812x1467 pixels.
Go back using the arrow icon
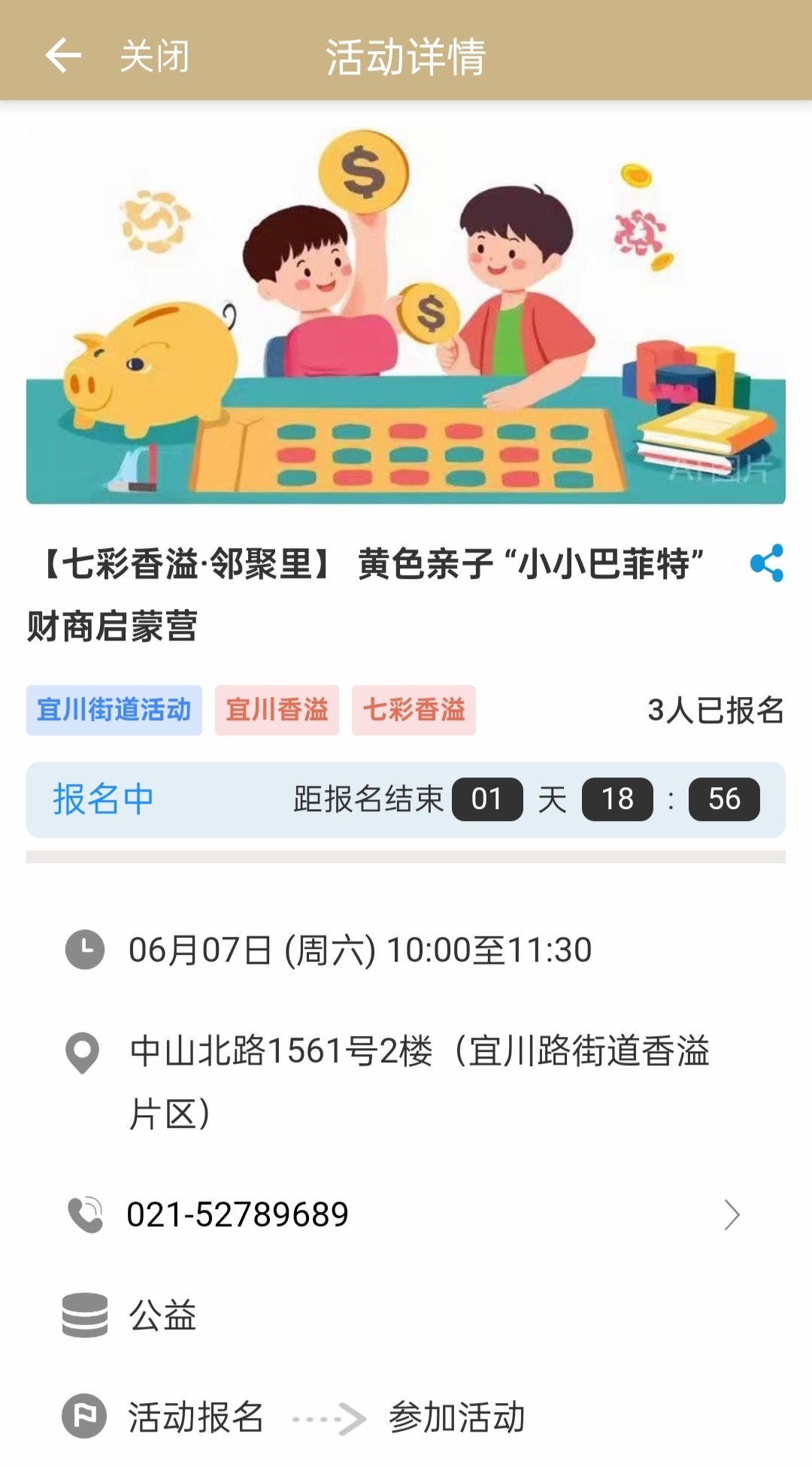pyautogui.click(x=63, y=56)
